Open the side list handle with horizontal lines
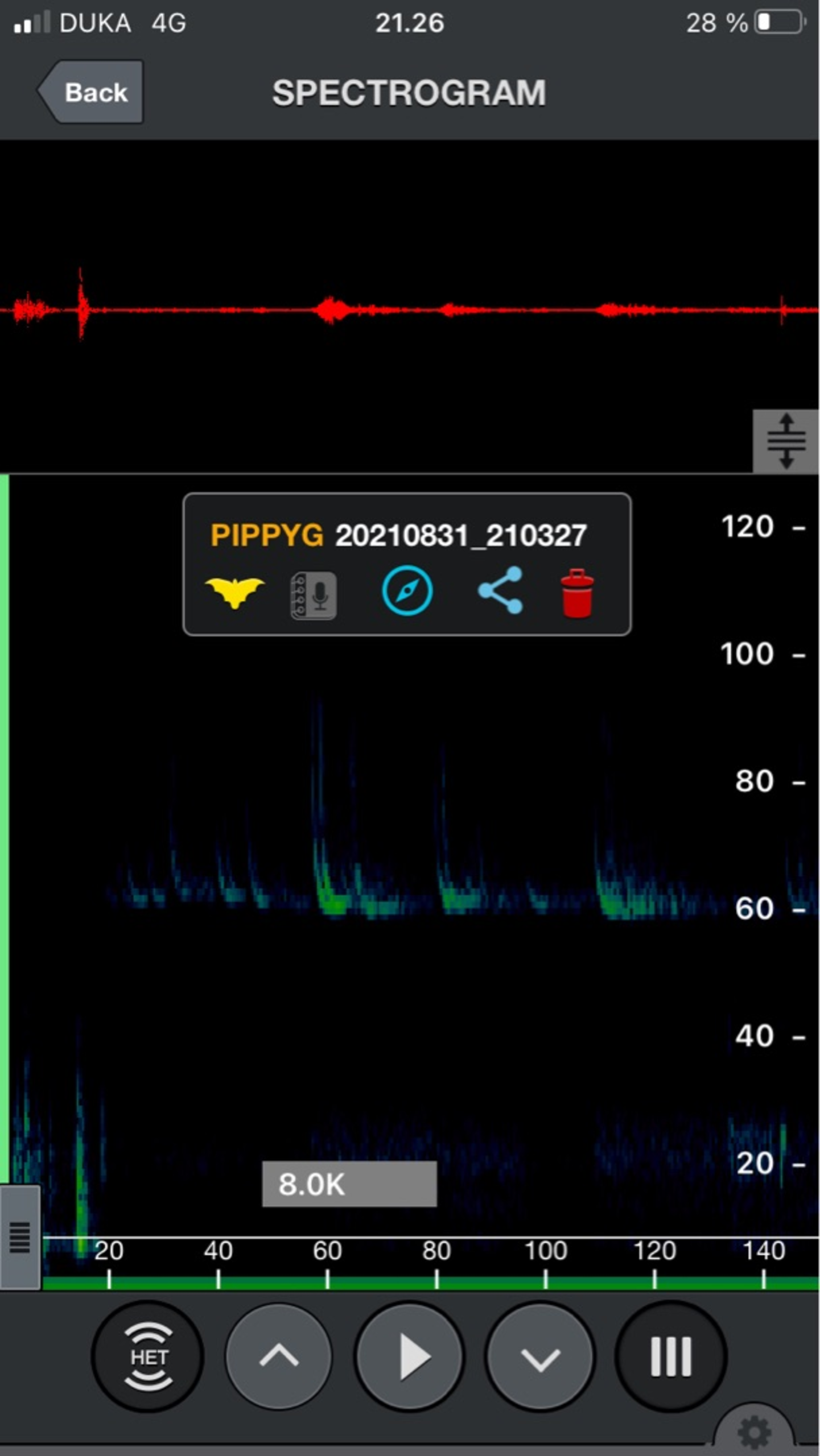 pyautogui.click(x=20, y=1237)
